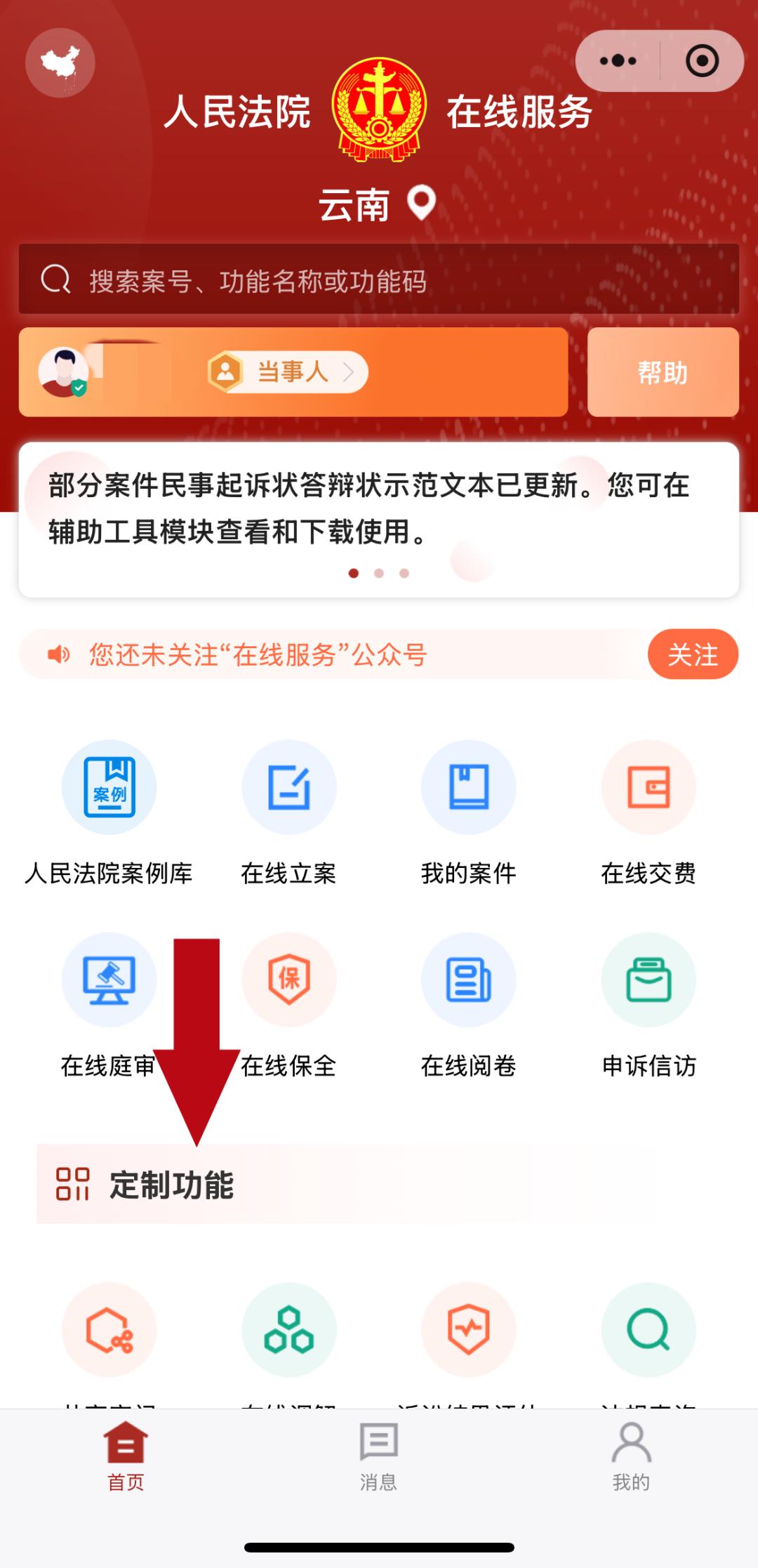The image size is (758, 1568).
Task: Switch role via 当事人 chip
Action: pyautogui.click(x=289, y=372)
